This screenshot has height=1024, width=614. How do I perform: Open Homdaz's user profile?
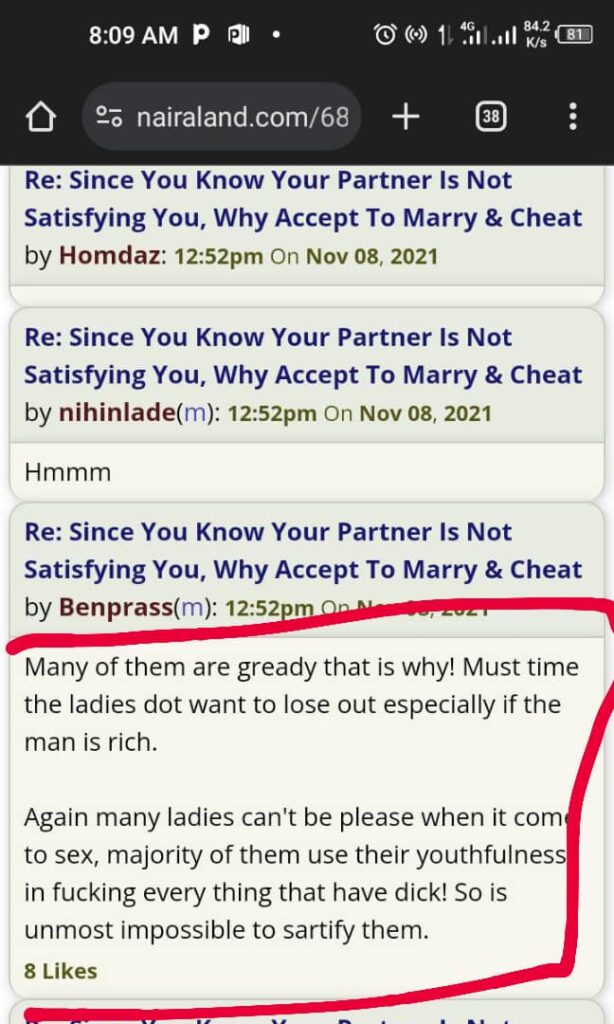(110, 256)
